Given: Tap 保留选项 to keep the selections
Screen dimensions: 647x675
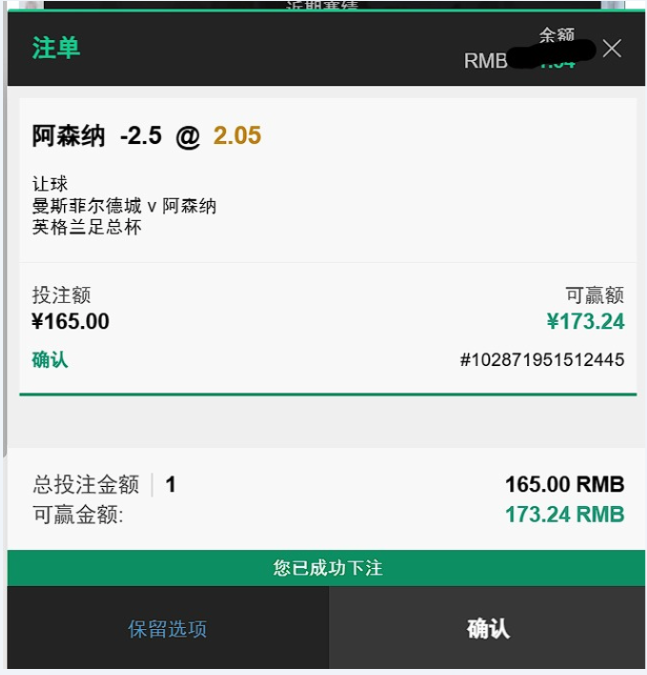Looking at the screenshot, I should pyautogui.click(x=167, y=629).
